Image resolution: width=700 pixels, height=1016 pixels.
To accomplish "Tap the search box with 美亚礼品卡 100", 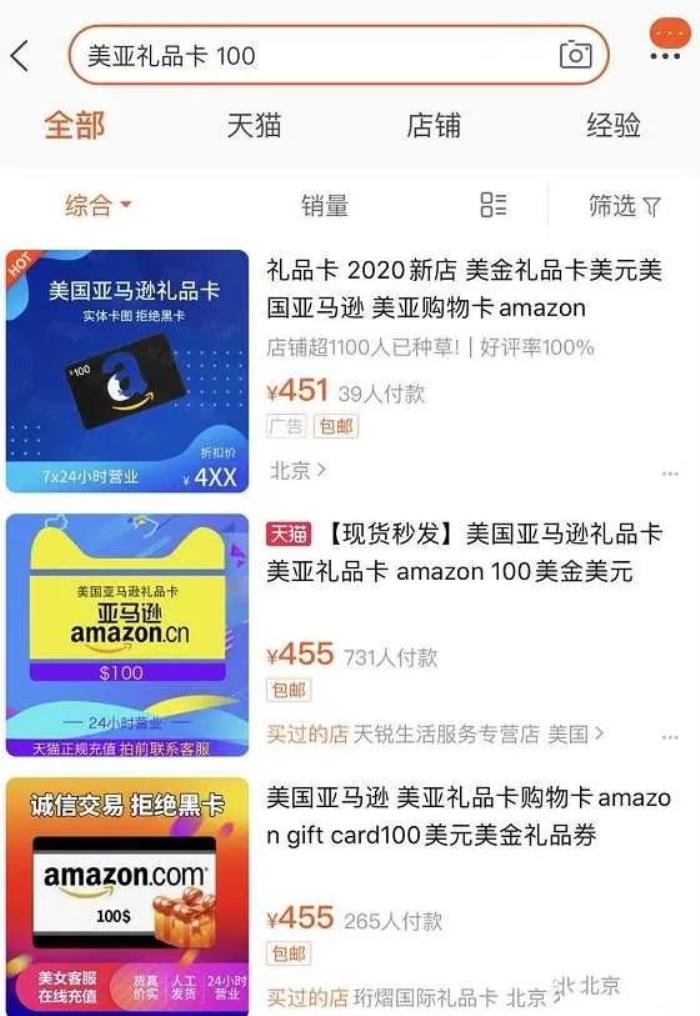I will coord(300,56).
